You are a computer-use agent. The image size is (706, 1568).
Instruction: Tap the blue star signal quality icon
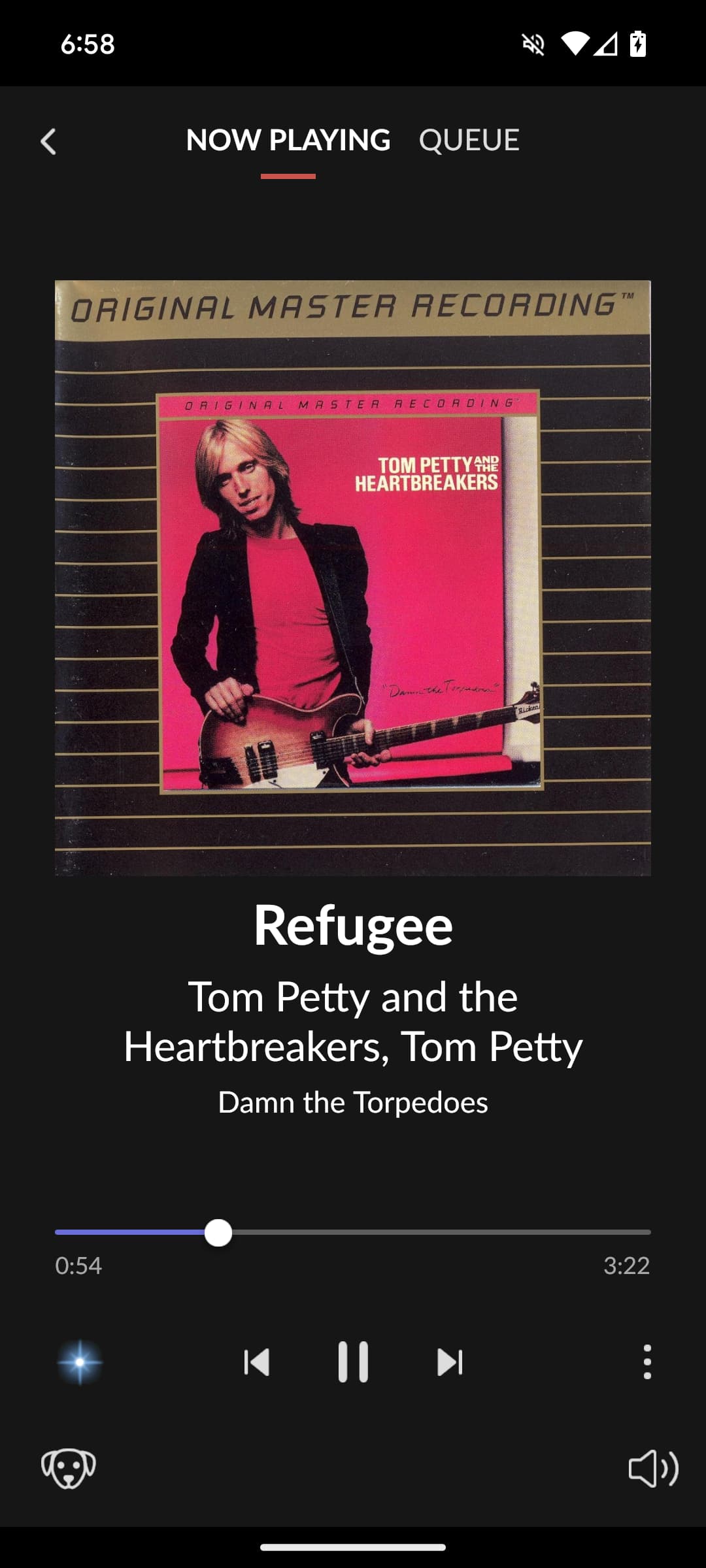point(80,1362)
